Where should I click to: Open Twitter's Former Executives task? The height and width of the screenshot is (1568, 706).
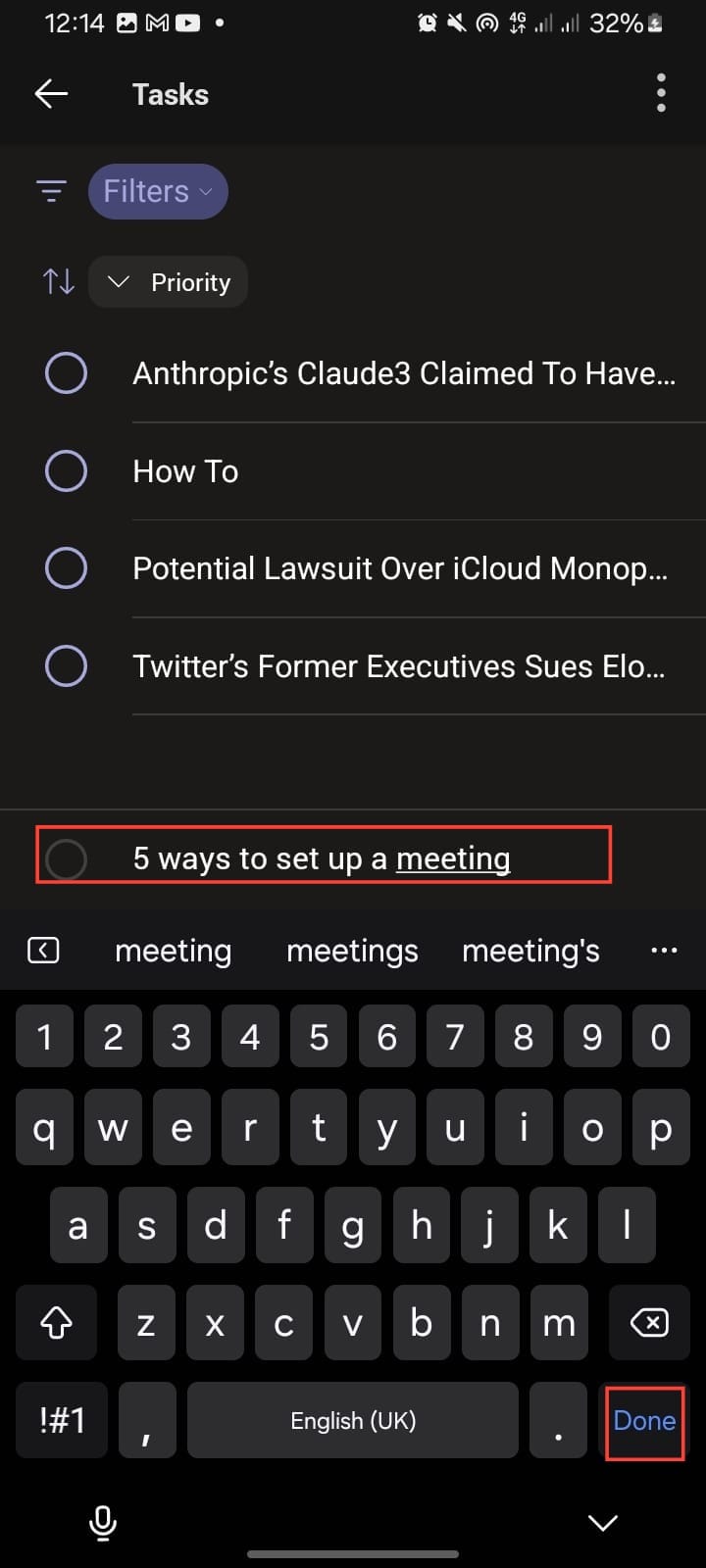(398, 666)
